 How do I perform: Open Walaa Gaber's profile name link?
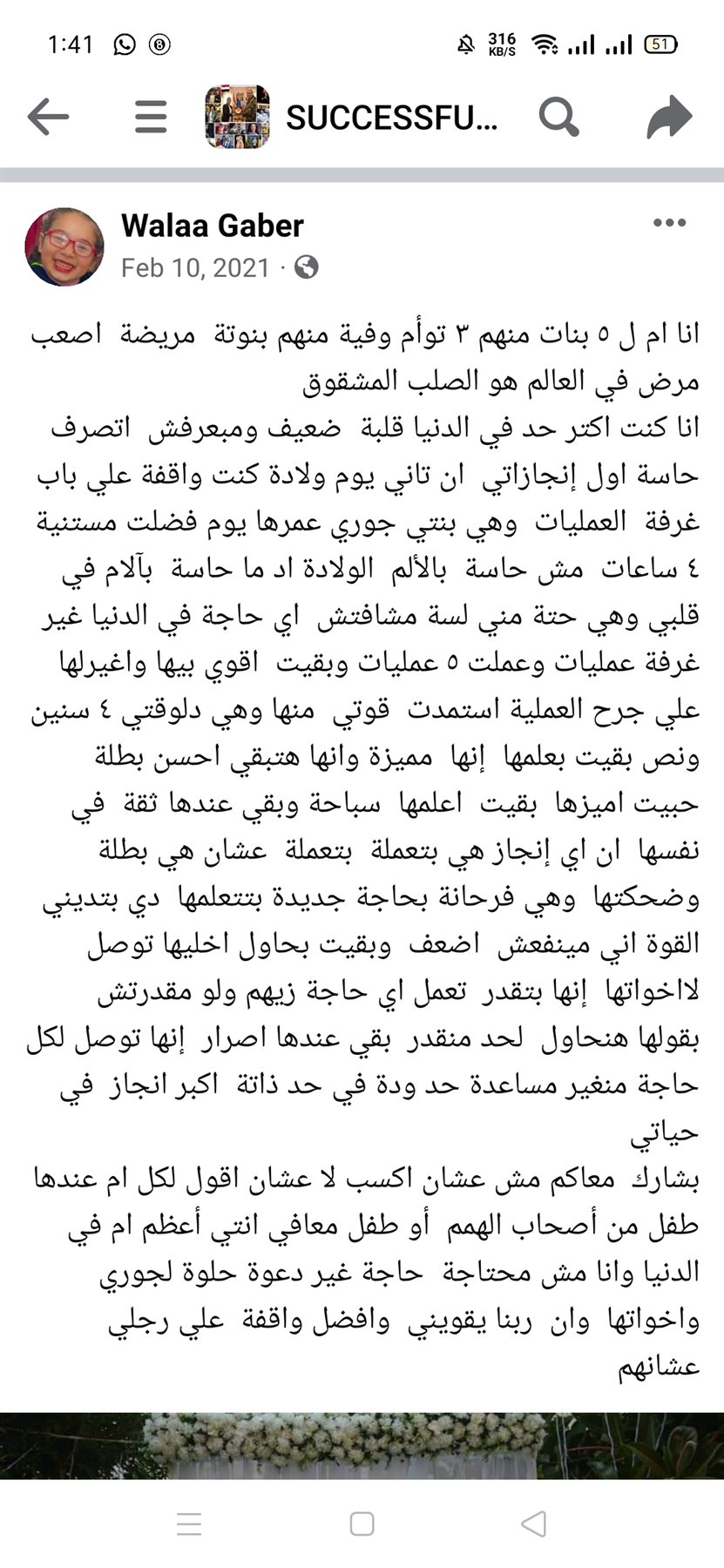tap(213, 226)
